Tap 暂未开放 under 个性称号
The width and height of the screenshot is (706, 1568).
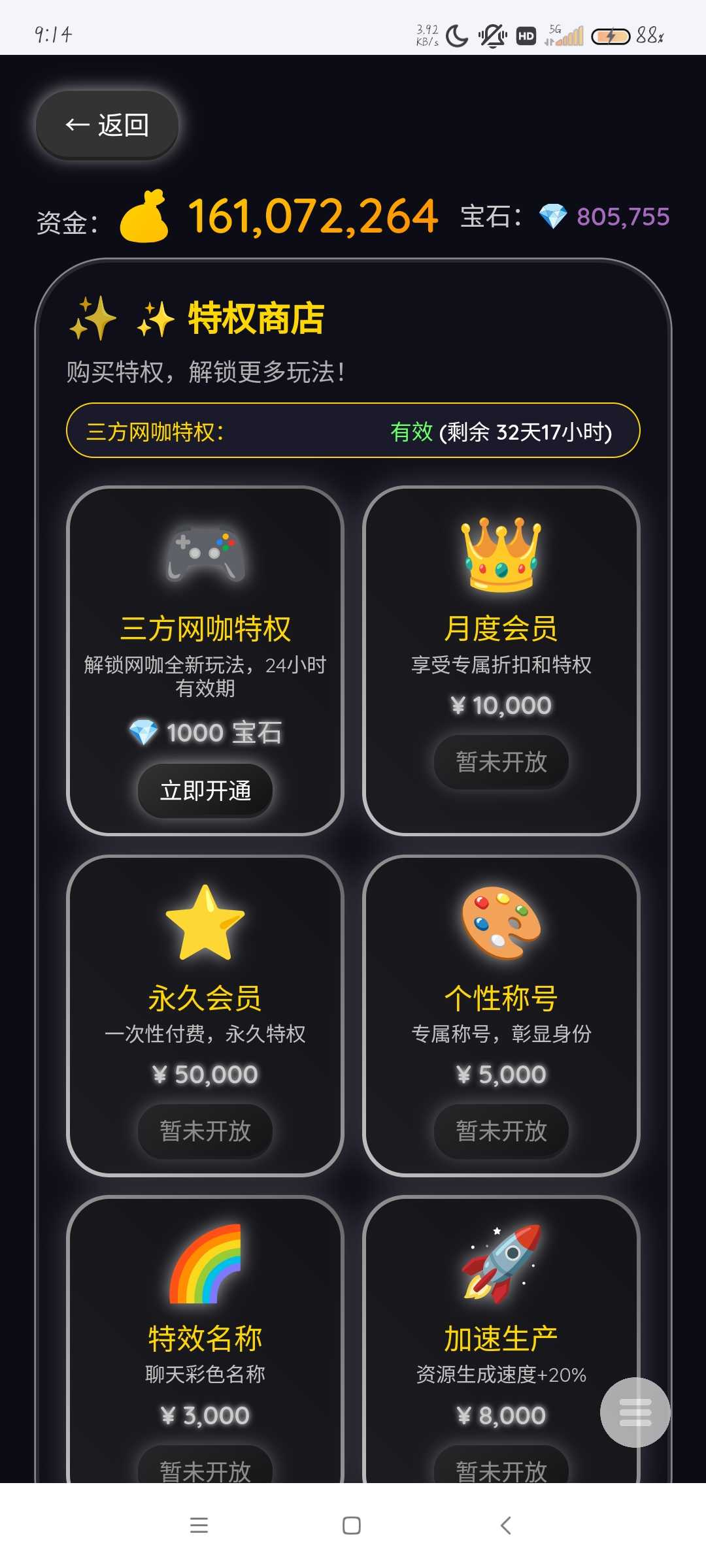click(501, 1131)
